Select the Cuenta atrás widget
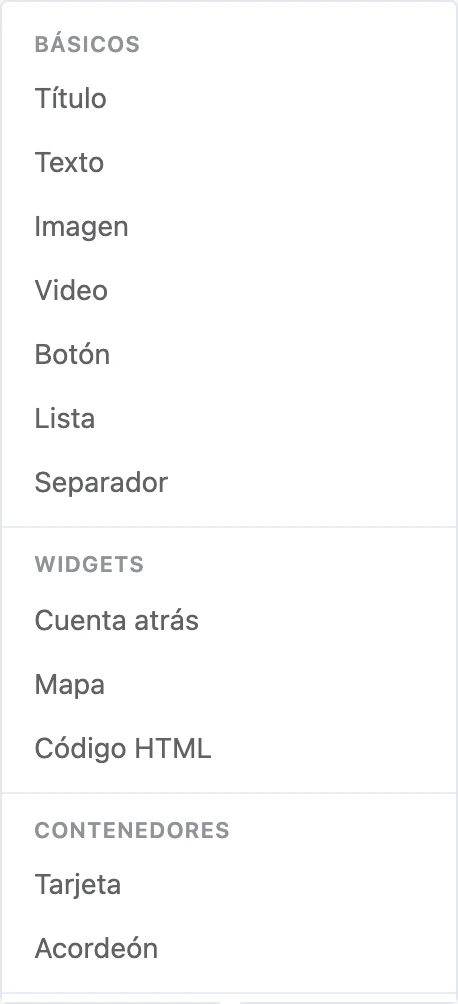Image resolution: width=458 pixels, height=1004 pixels. pyautogui.click(x=229, y=620)
